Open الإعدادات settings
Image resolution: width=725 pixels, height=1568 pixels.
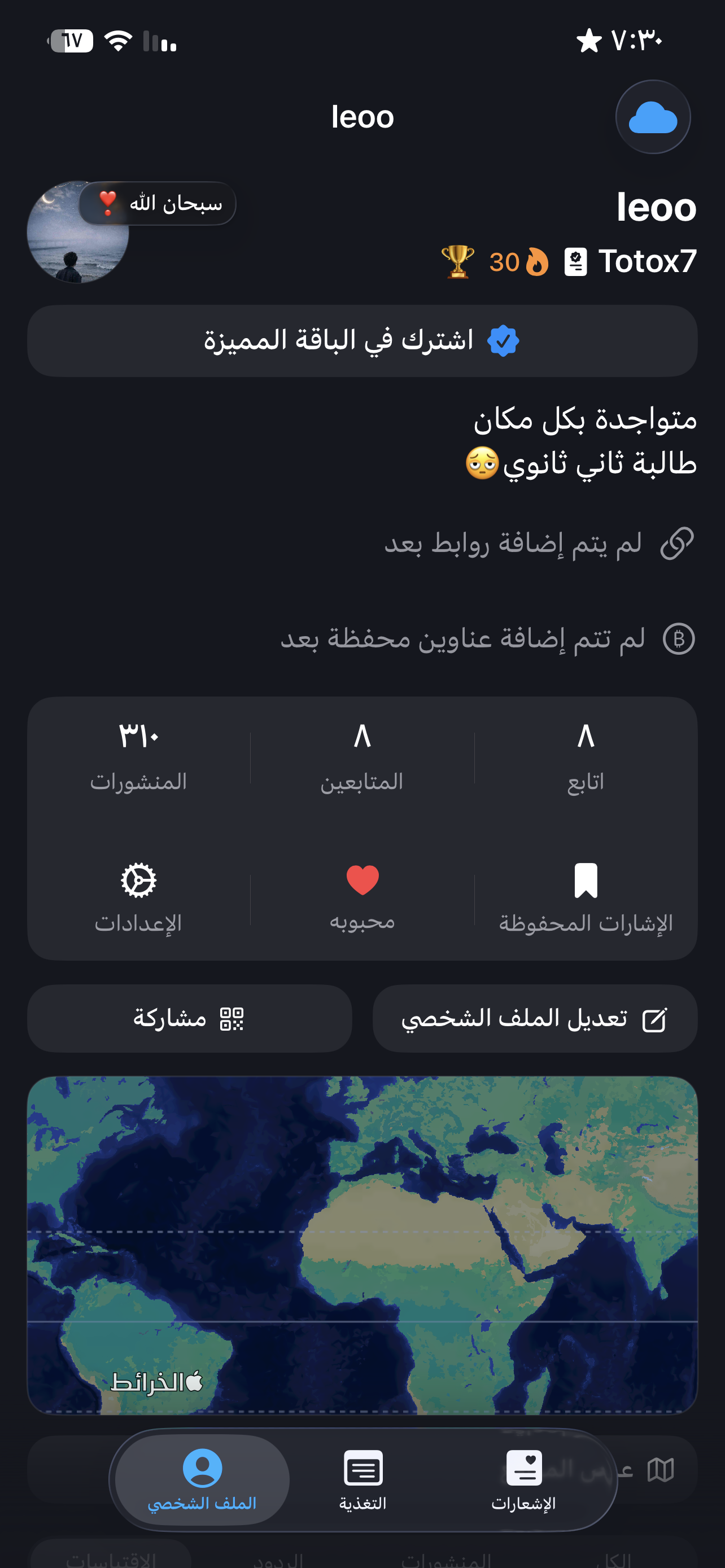point(138,897)
